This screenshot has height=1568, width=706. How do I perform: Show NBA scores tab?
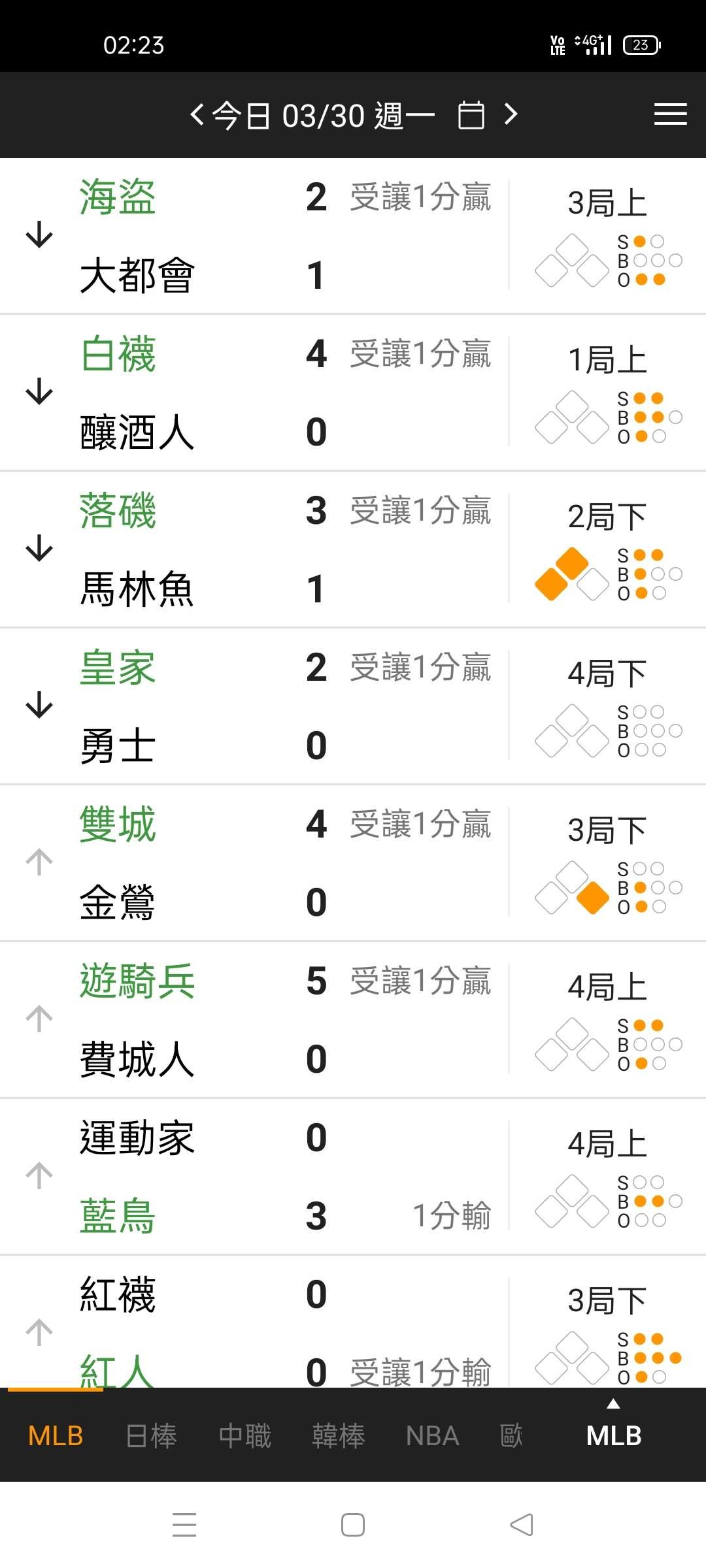432,1435
